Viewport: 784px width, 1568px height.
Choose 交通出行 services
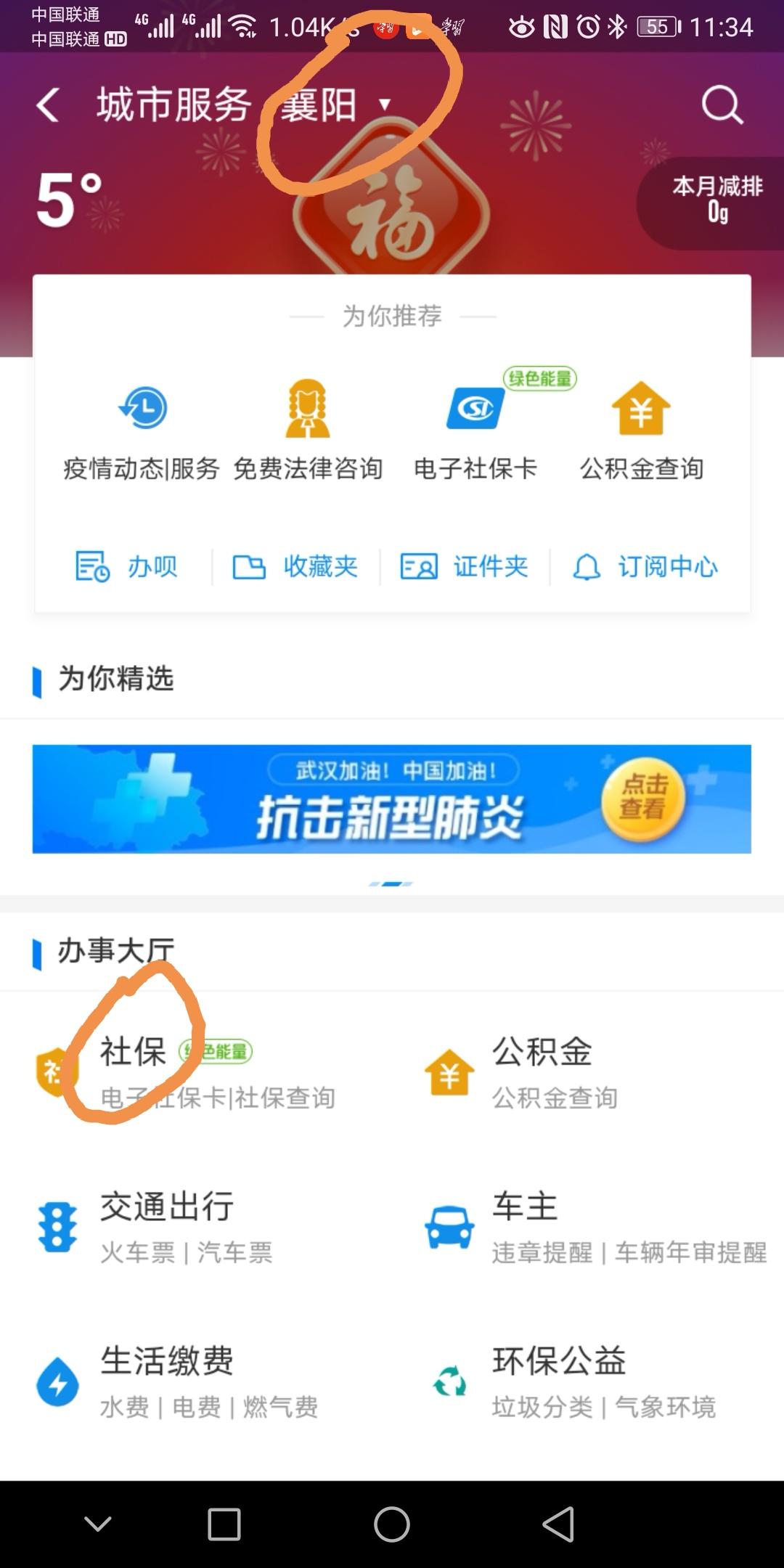[x=167, y=1227]
